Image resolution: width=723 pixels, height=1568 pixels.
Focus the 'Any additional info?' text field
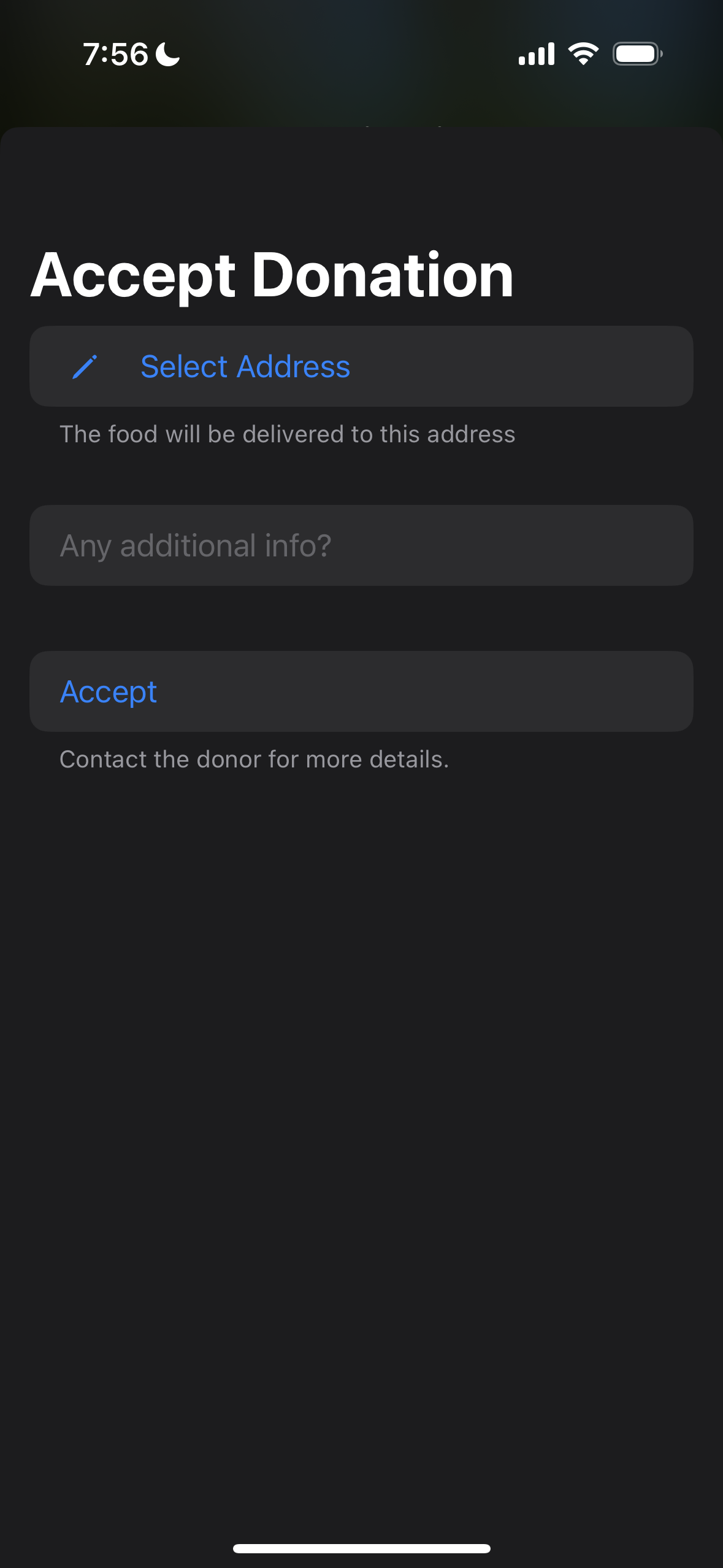click(x=361, y=545)
